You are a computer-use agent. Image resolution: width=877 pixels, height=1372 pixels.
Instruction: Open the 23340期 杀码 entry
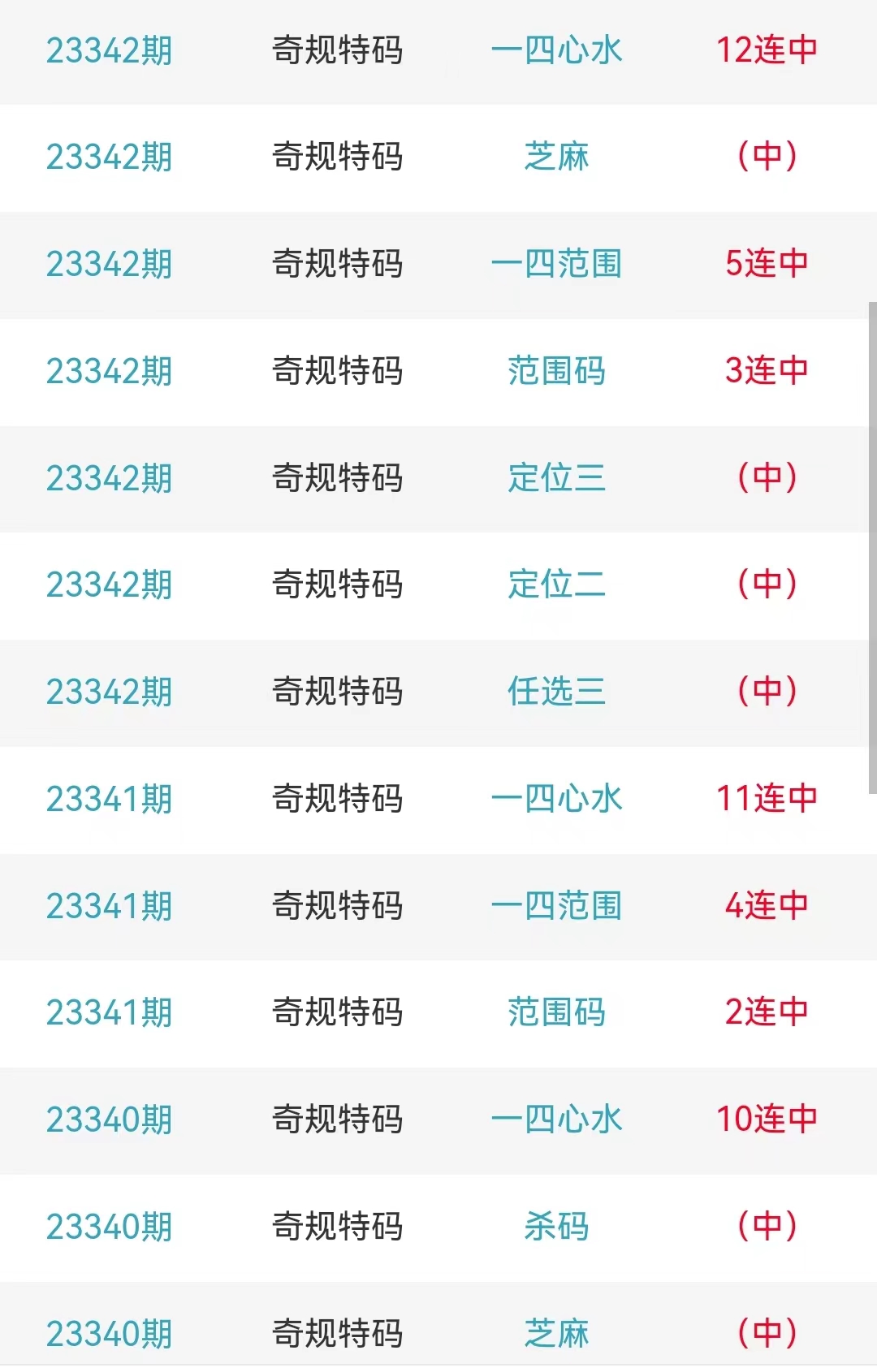coord(556,1227)
